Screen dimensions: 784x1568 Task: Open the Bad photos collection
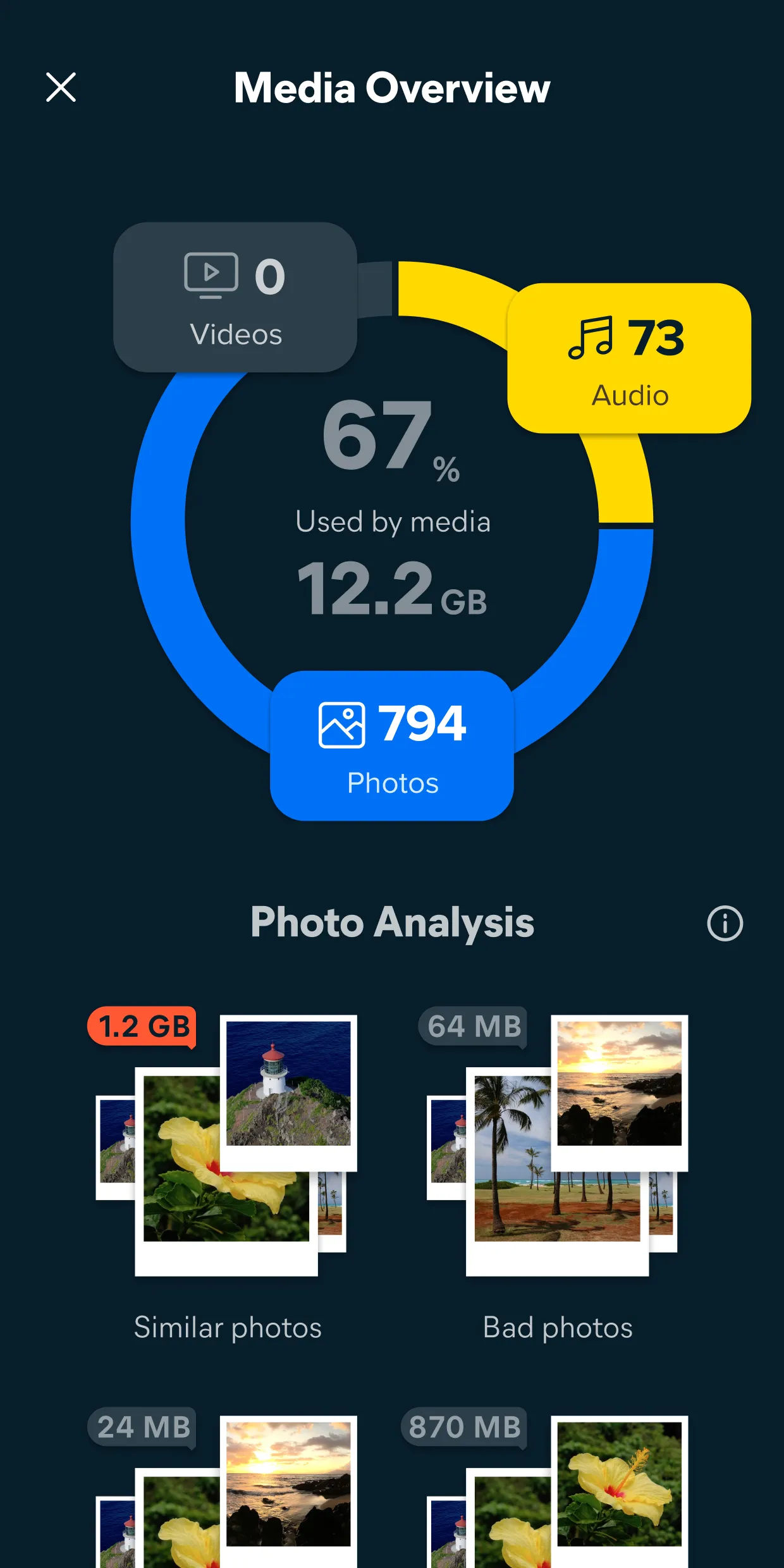click(x=556, y=1182)
